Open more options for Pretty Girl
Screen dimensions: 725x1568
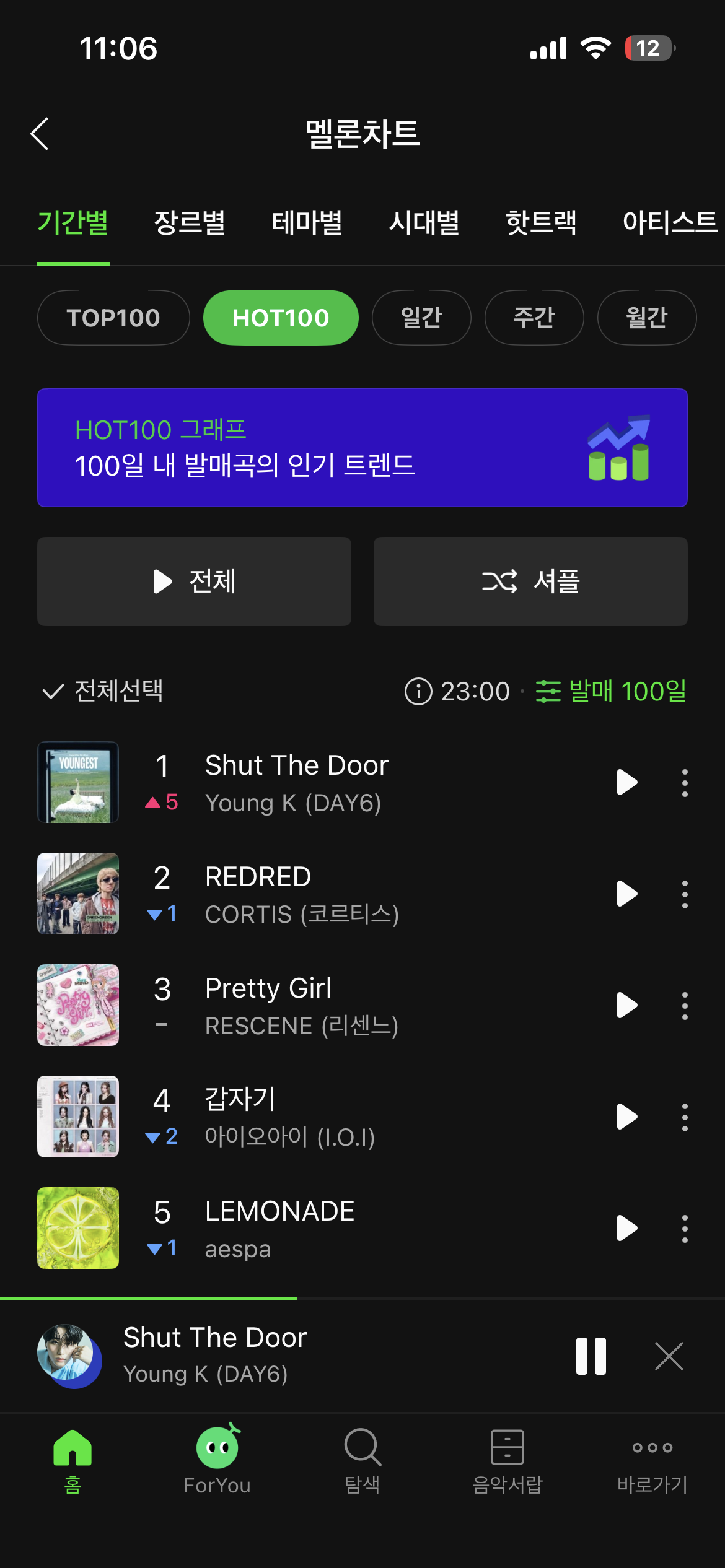(x=685, y=1005)
